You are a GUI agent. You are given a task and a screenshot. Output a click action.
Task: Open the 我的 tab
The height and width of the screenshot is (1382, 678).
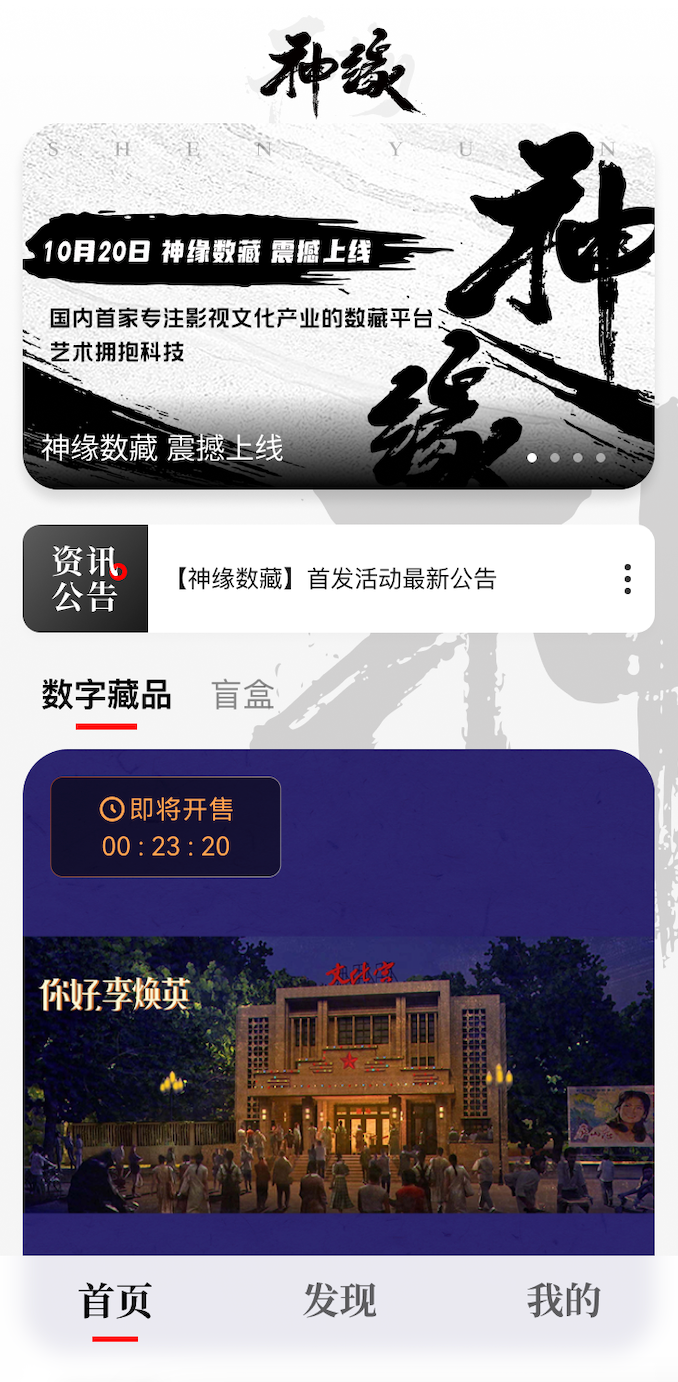(563, 1302)
